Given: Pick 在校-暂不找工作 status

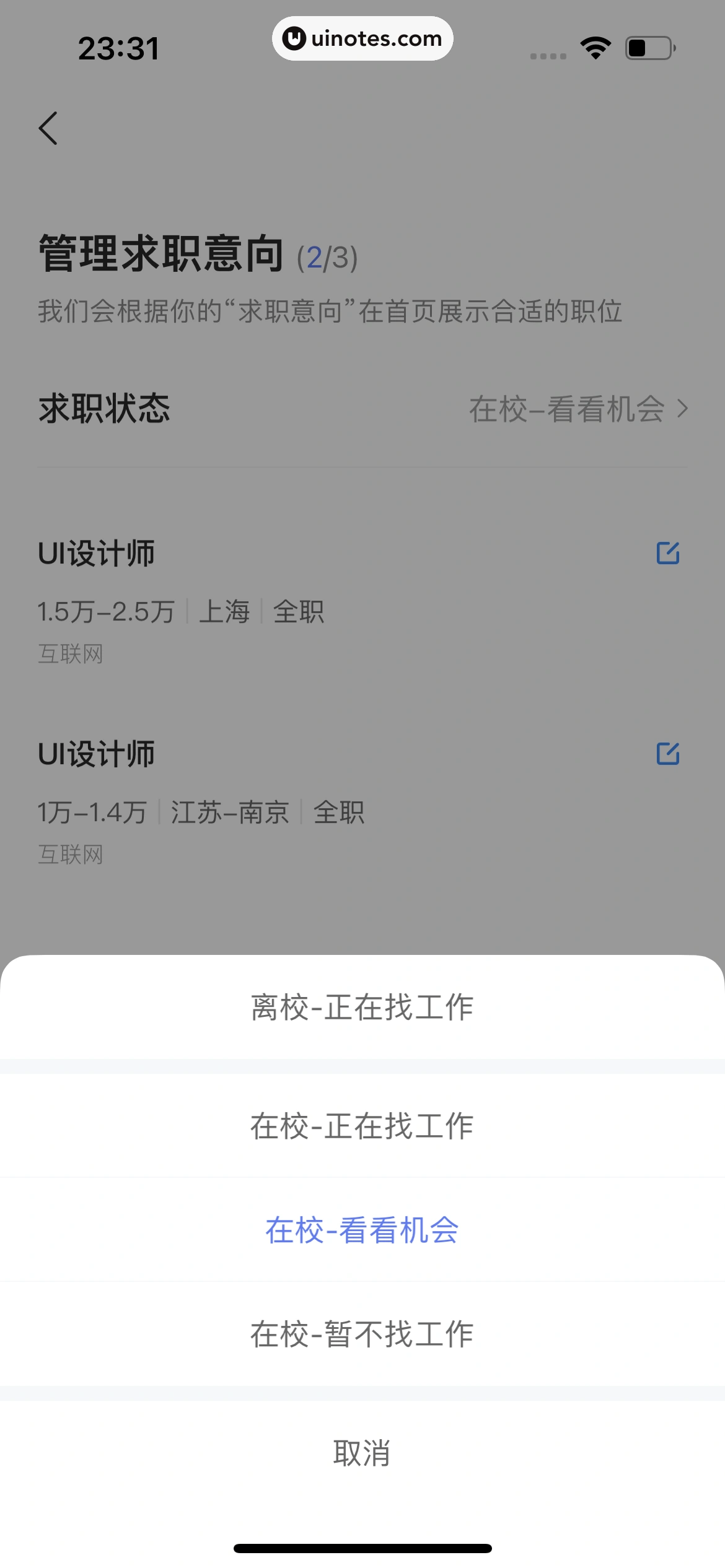Looking at the screenshot, I should pyautogui.click(x=362, y=1334).
